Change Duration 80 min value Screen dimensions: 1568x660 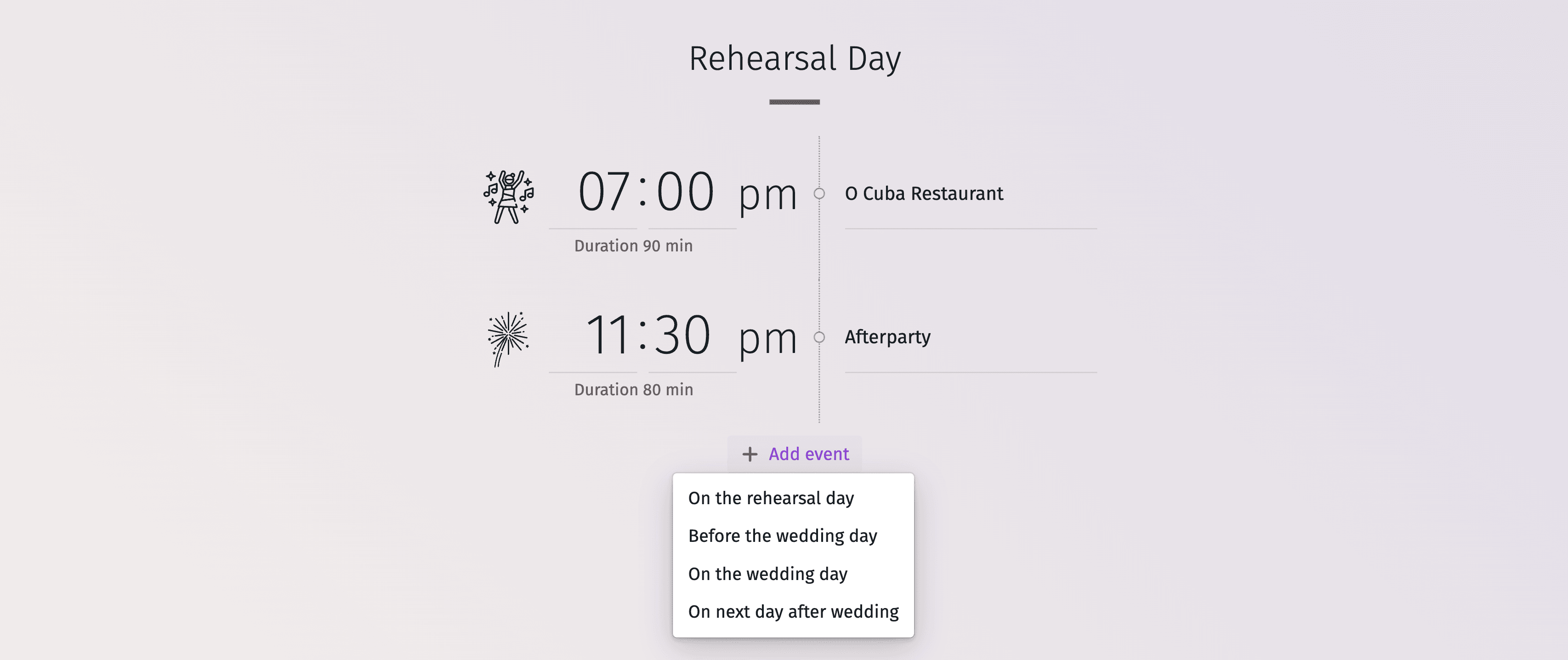[633, 390]
